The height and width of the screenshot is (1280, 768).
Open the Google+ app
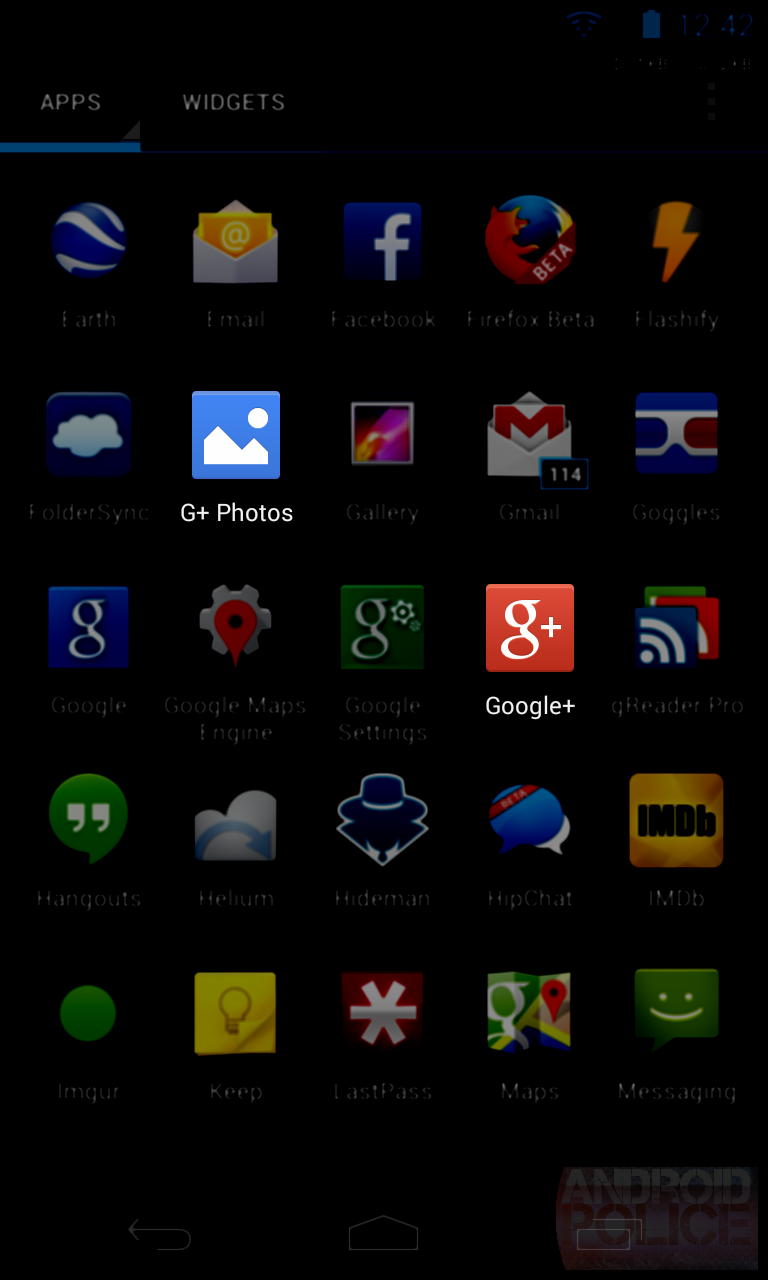[529, 628]
